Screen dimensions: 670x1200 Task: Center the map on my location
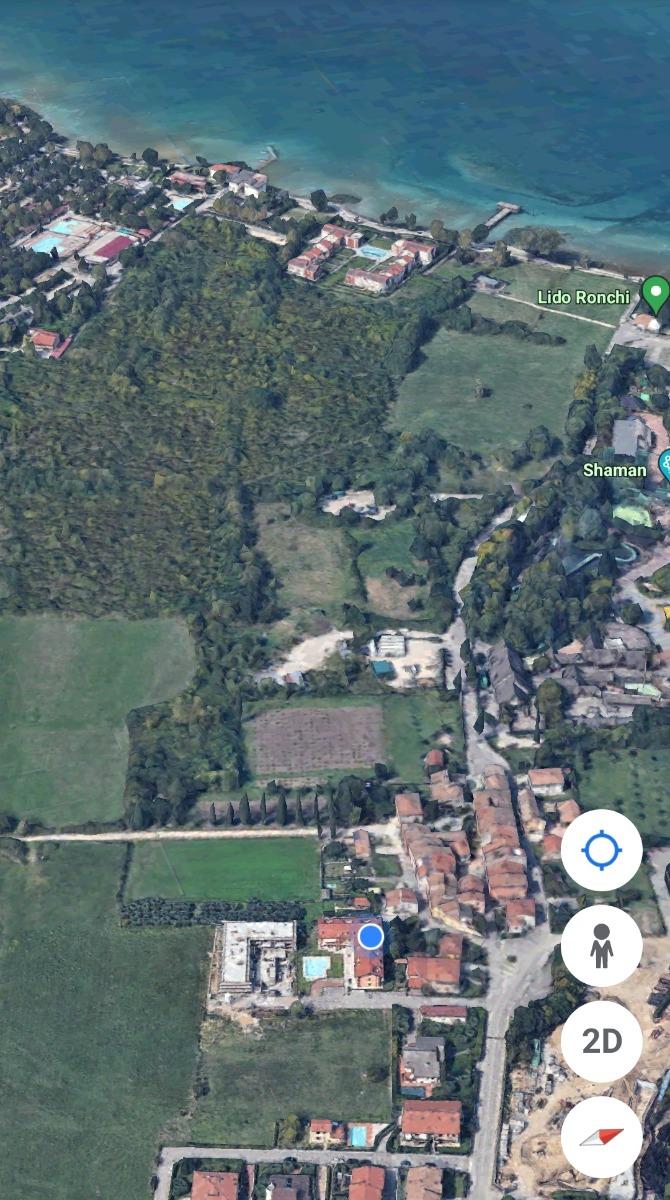click(x=601, y=850)
